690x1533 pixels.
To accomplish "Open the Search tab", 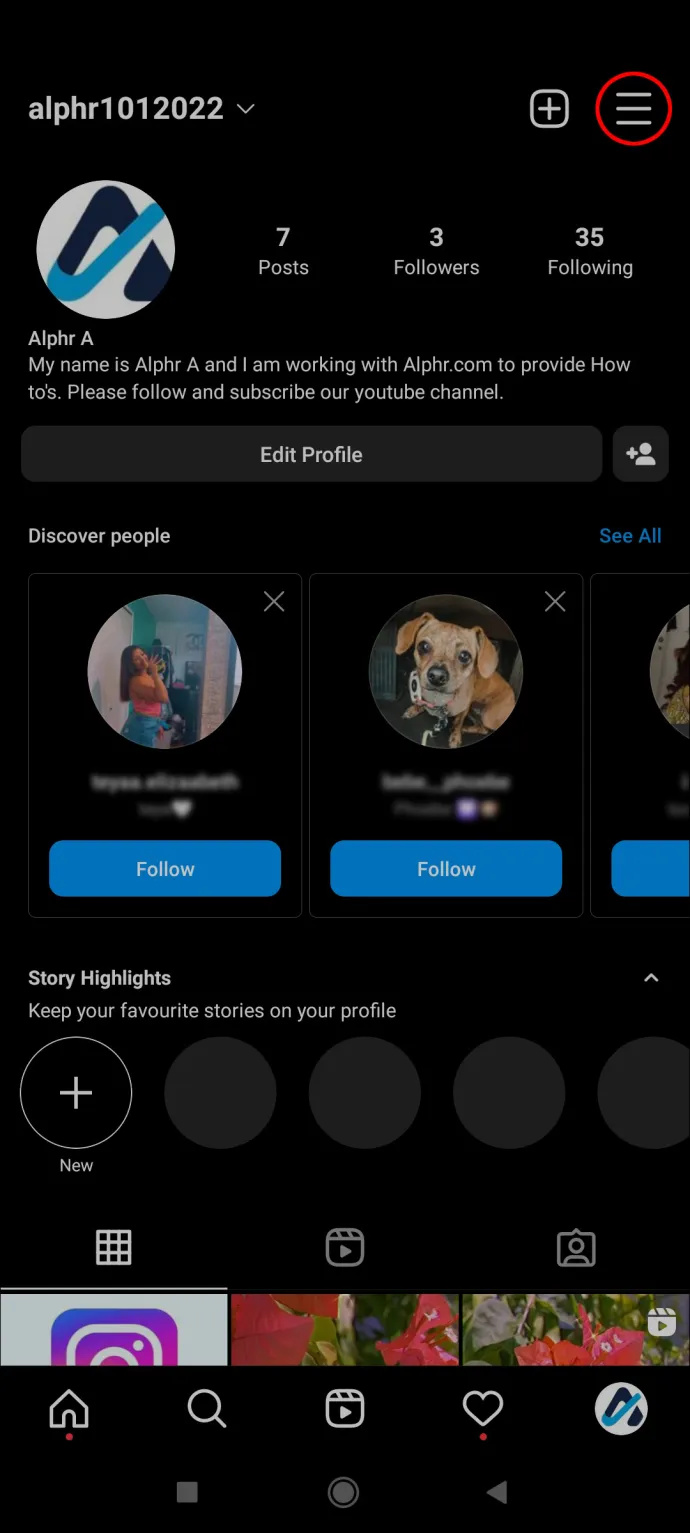I will pos(207,1410).
